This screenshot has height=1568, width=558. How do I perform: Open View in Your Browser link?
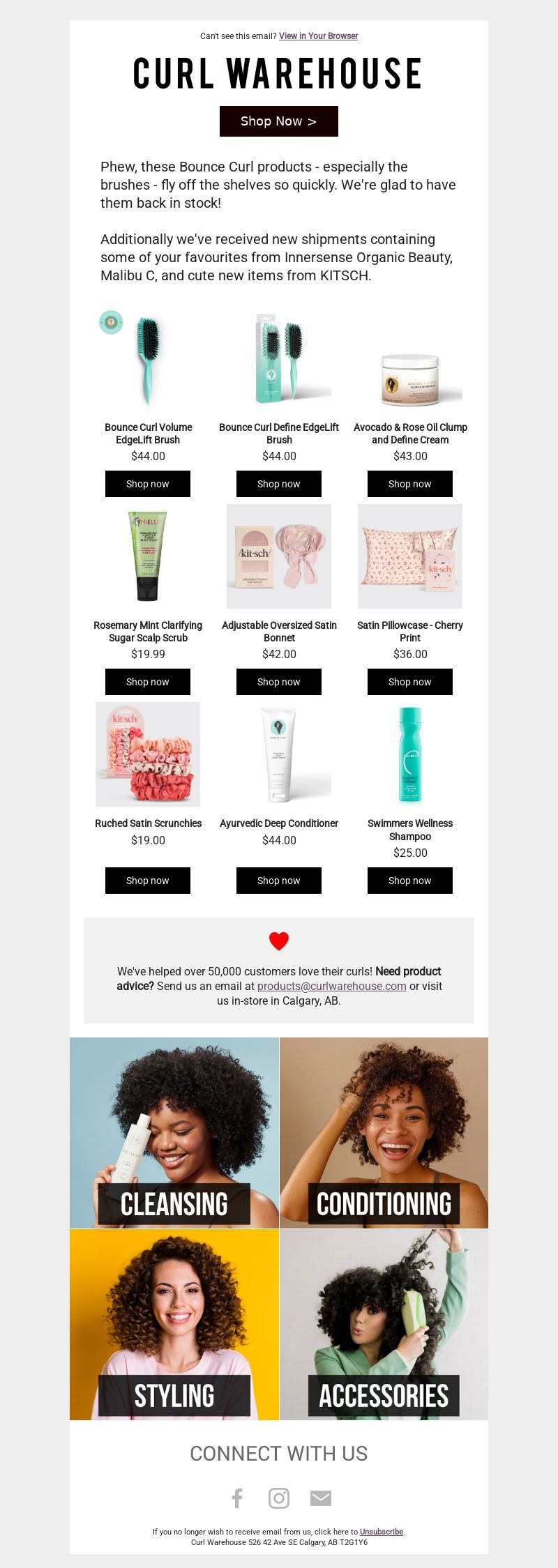pos(318,36)
